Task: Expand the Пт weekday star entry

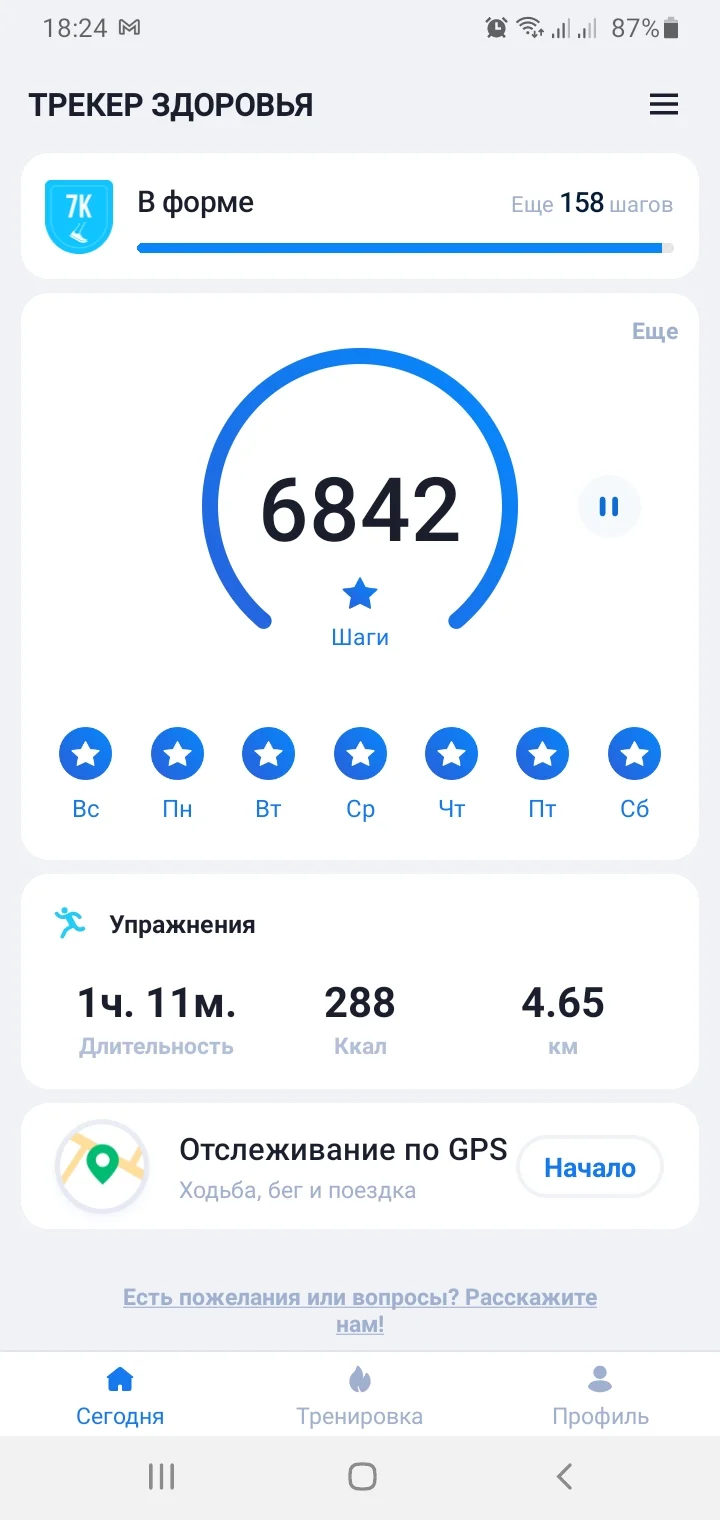Action: [542, 753]
